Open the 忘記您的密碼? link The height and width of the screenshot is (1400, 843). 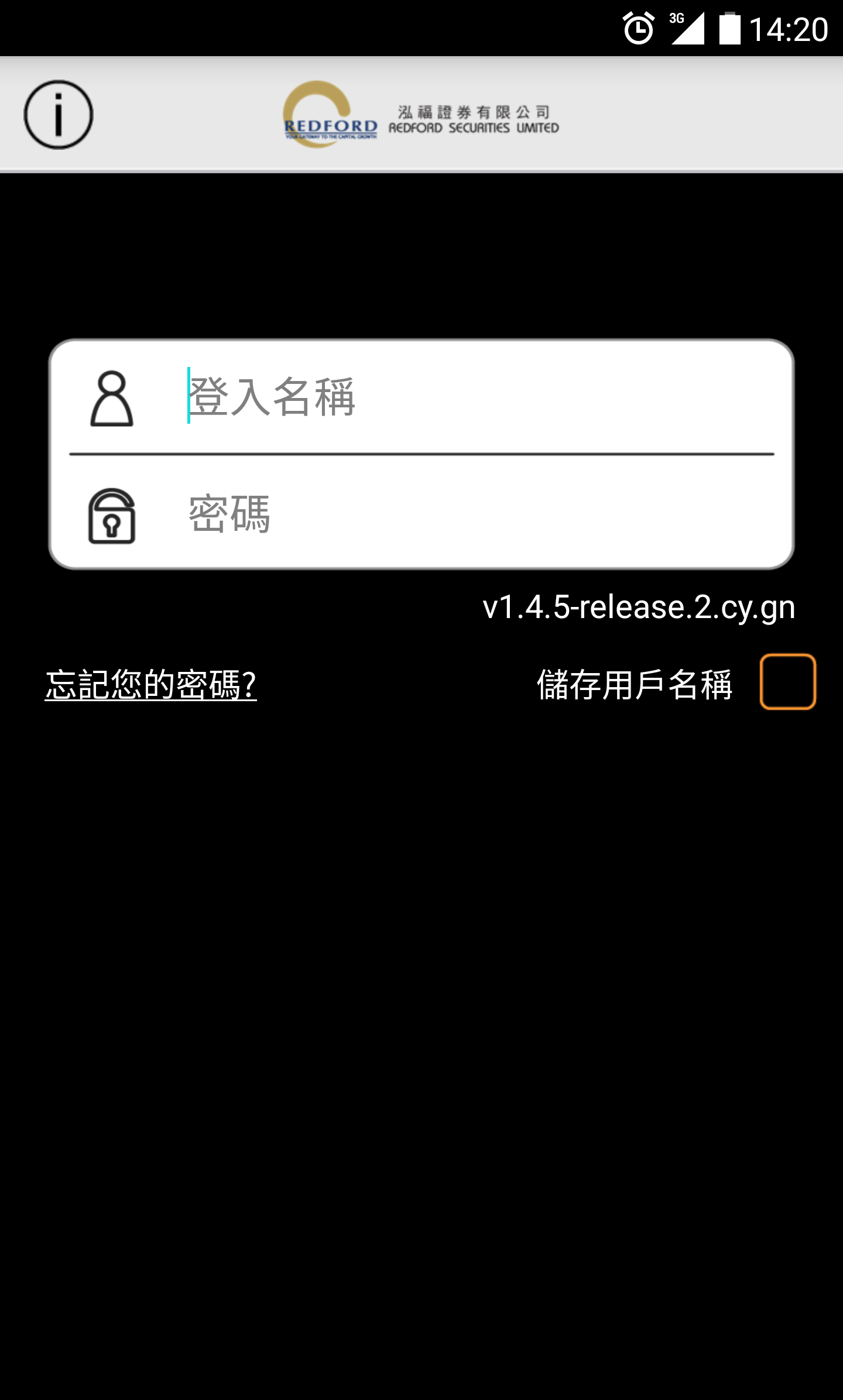[151, 684]
